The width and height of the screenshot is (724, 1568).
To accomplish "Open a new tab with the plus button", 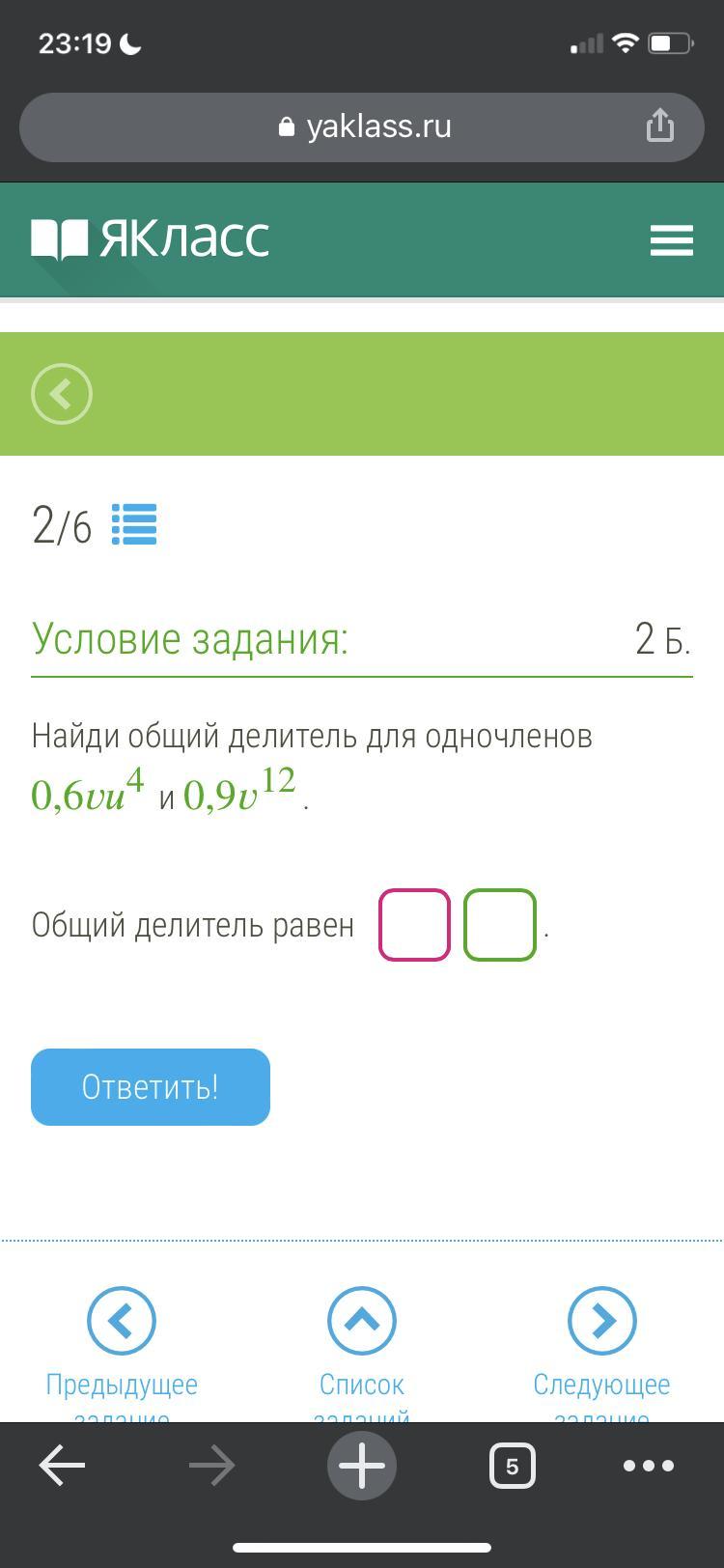I will click(x=362, y=1466).
